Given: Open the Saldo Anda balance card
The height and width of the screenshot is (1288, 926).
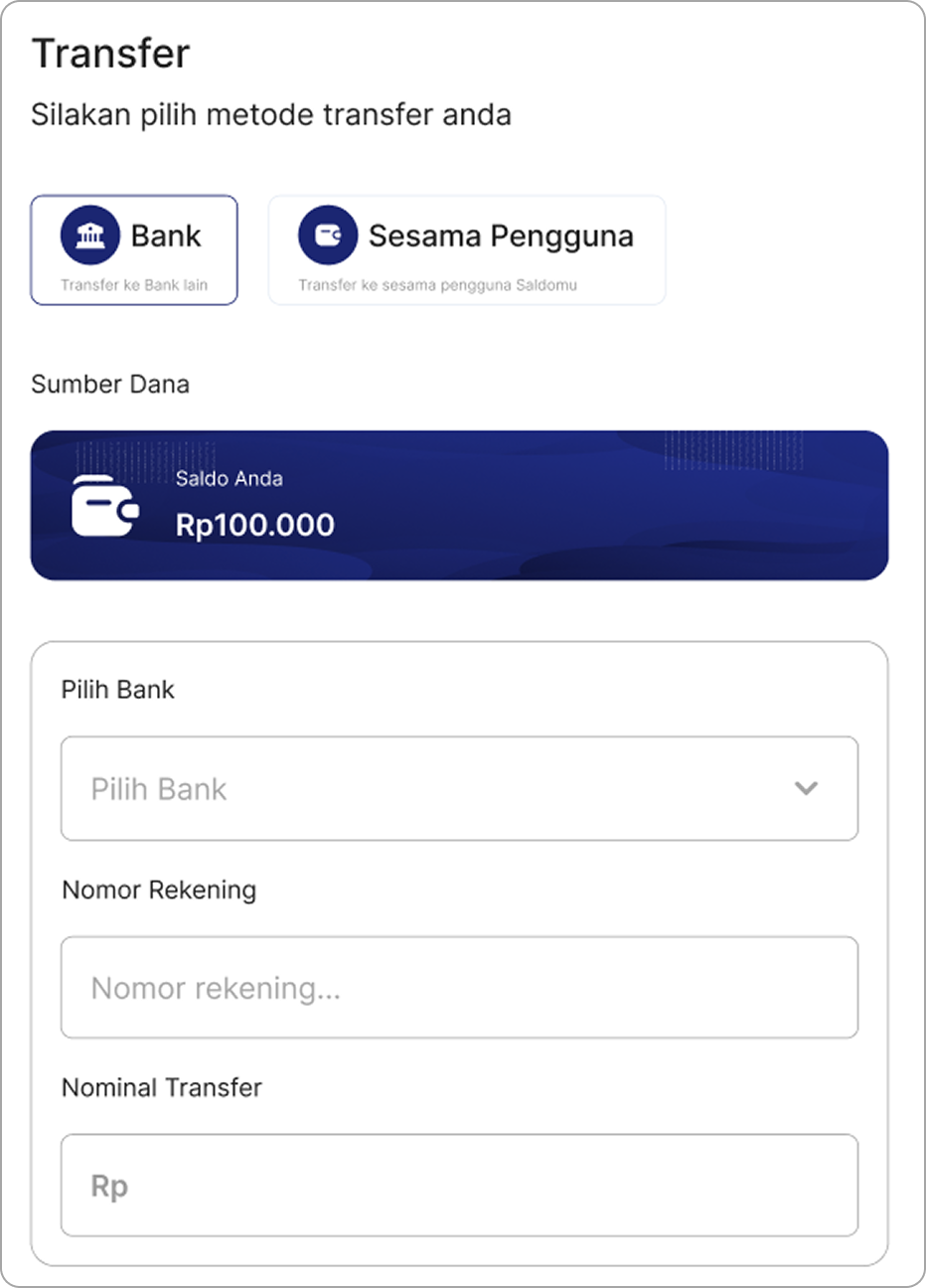Looking at the screenshot, I should 459,505.
